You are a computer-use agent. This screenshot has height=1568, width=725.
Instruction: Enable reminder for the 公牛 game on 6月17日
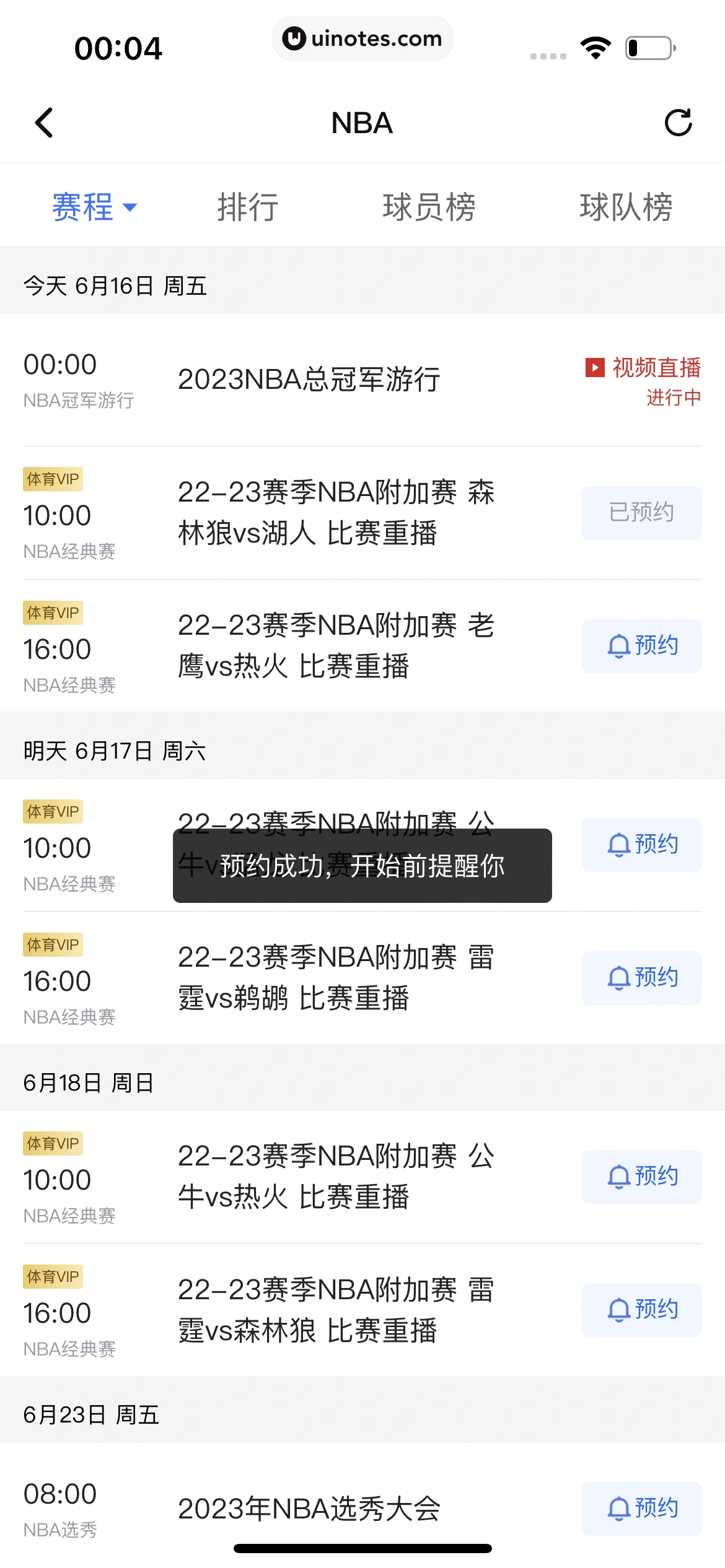641,845
